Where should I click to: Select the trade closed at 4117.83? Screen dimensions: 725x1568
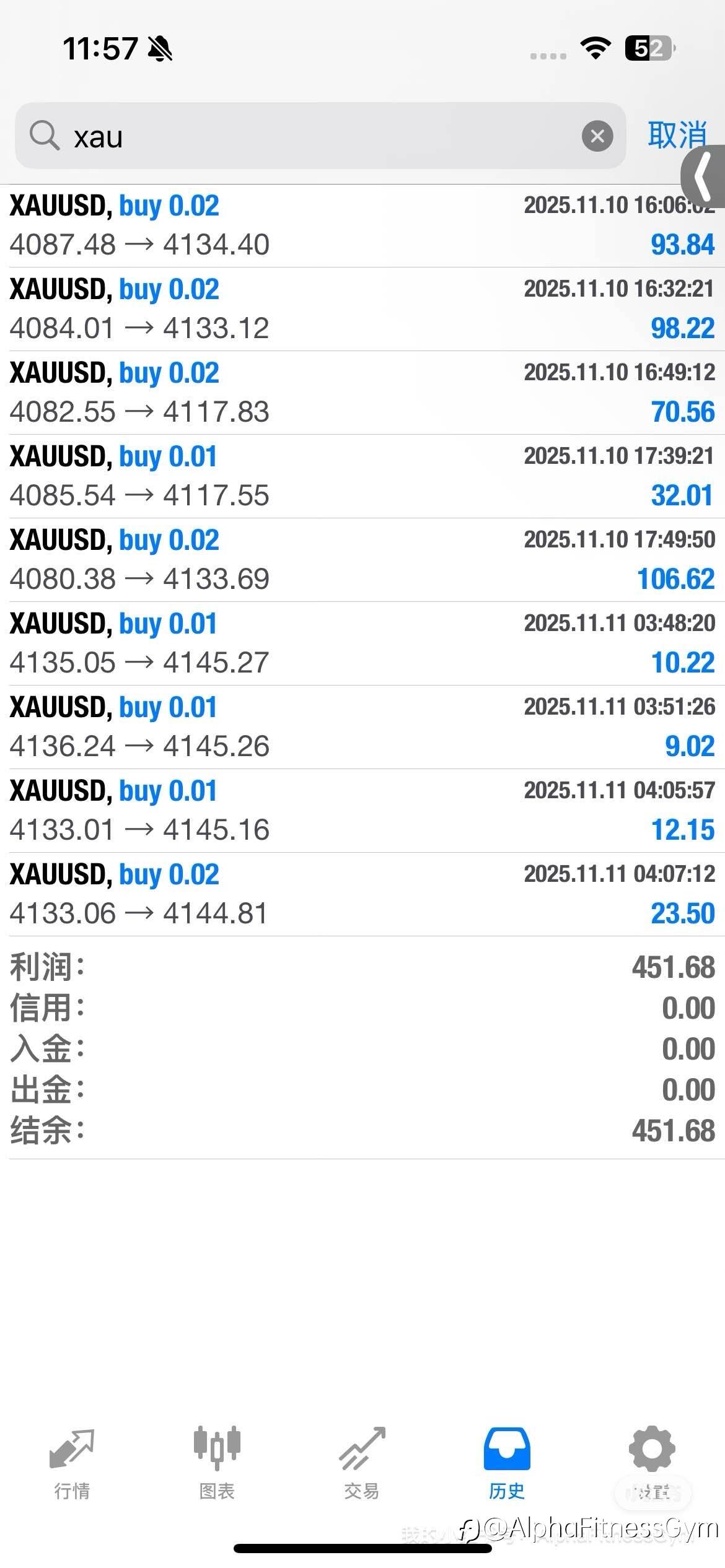point(362,393)
